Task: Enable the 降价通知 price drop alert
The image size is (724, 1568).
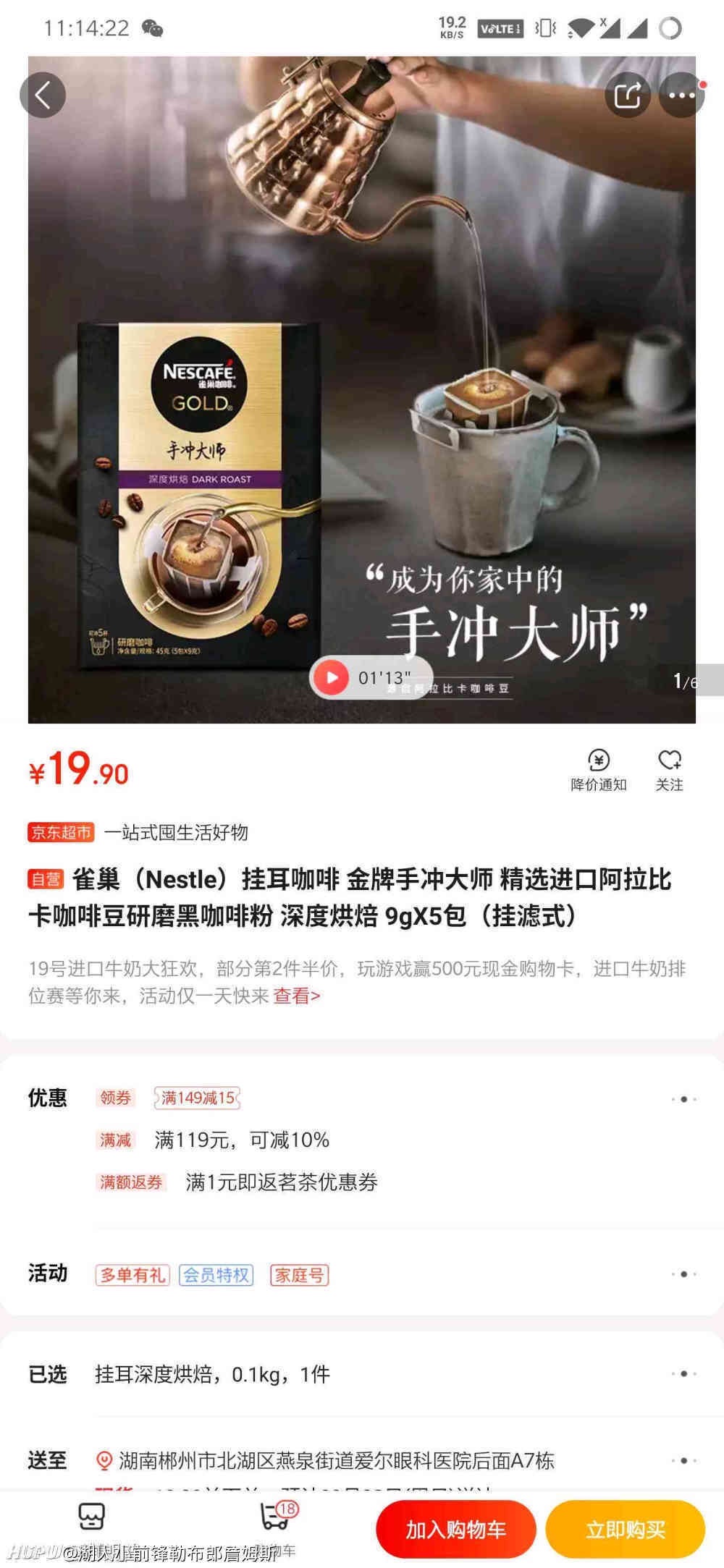Action: (599, 771)
